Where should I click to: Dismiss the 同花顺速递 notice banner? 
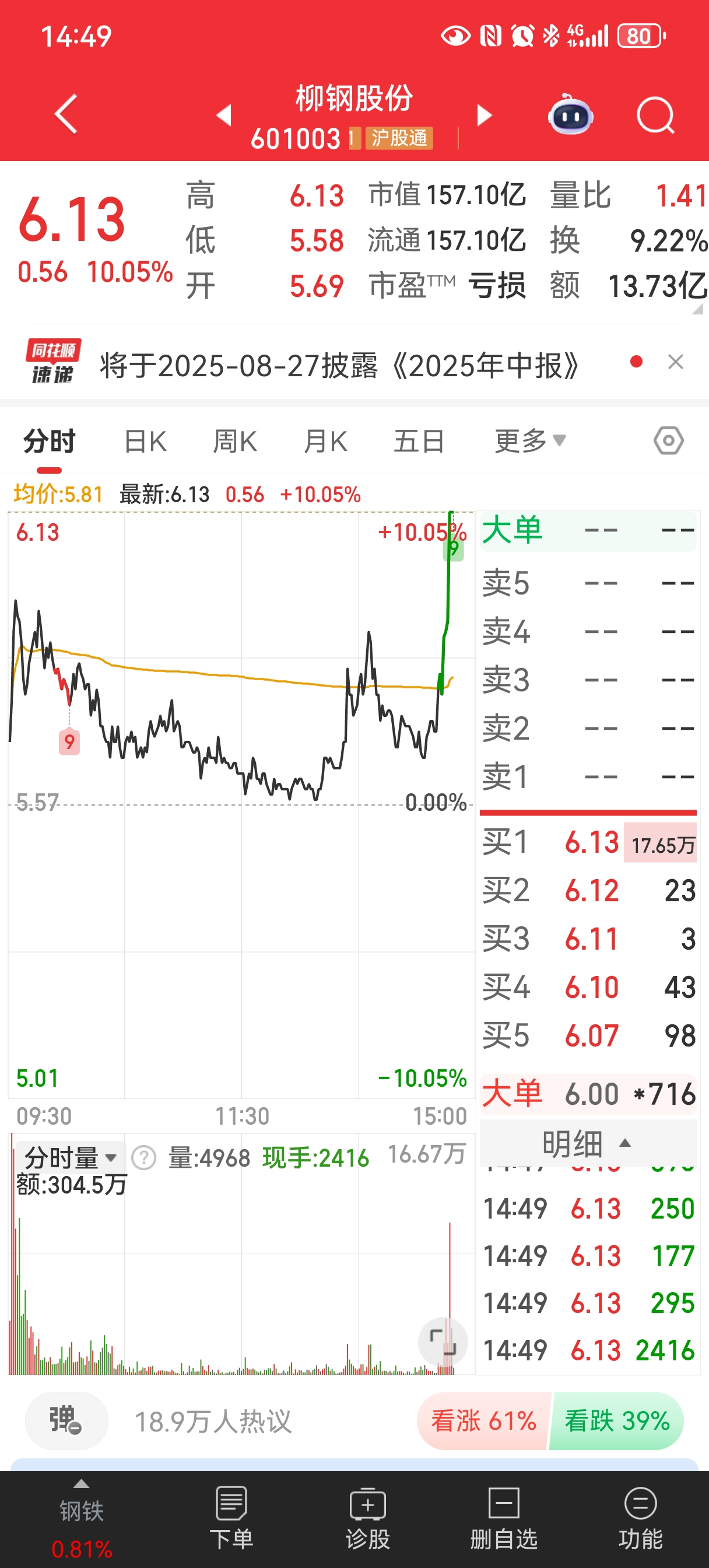click(x=676, y=362)
